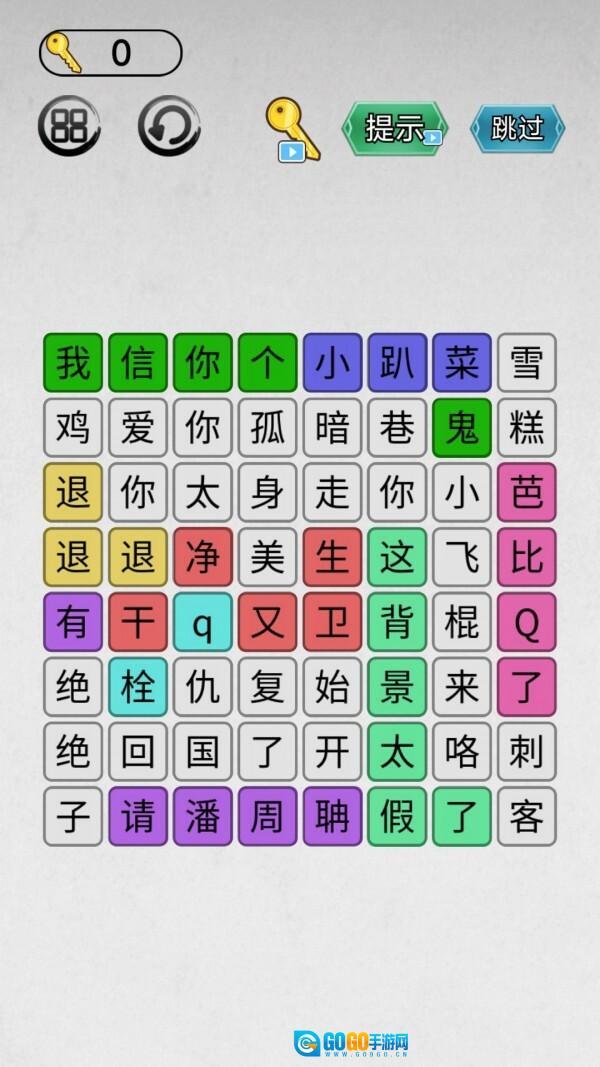Select the 走 tile
The image size is (600, 1067).
(332, 492)
